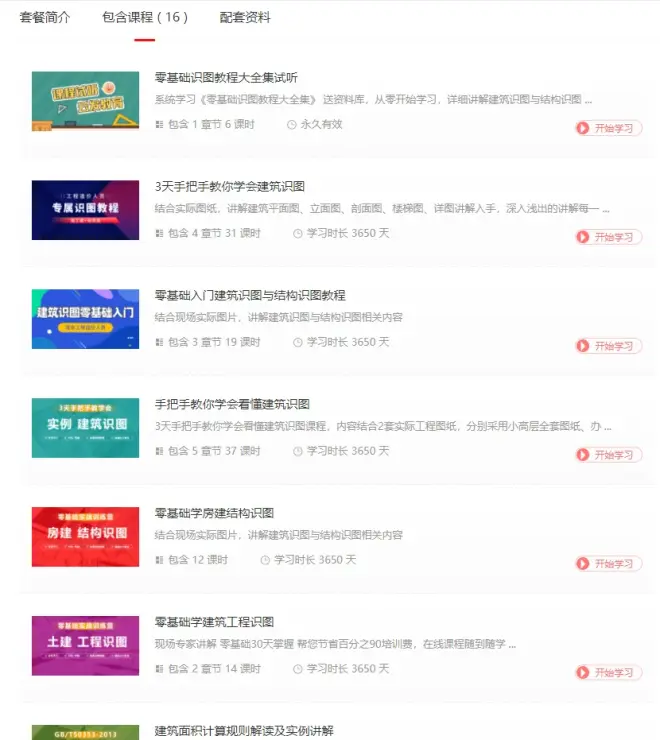The image size is (660, 740).
Task: Start studying 零基础学建筑工程识图
Action: 609,673
